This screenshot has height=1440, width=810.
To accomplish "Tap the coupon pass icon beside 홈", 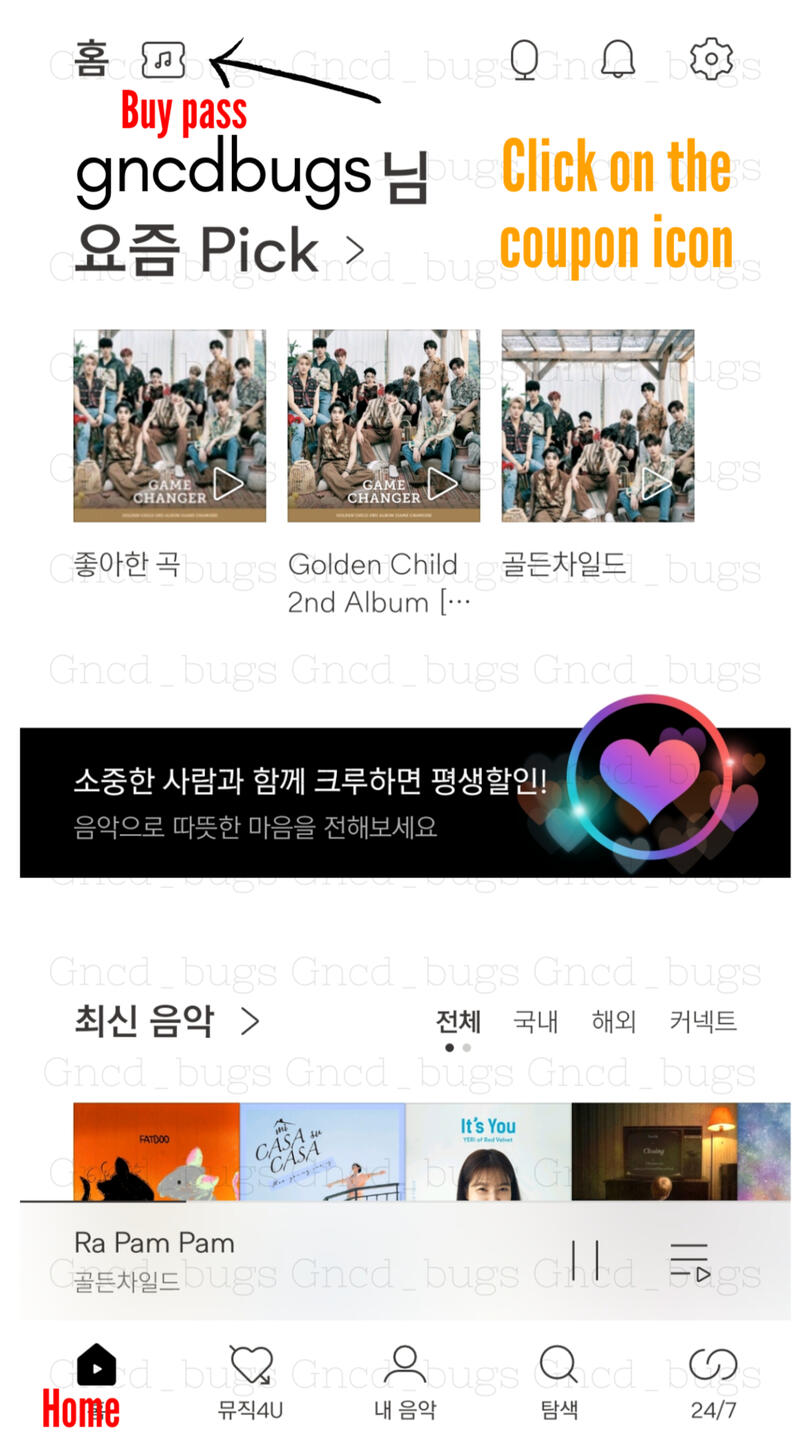I will pos(163,59).
